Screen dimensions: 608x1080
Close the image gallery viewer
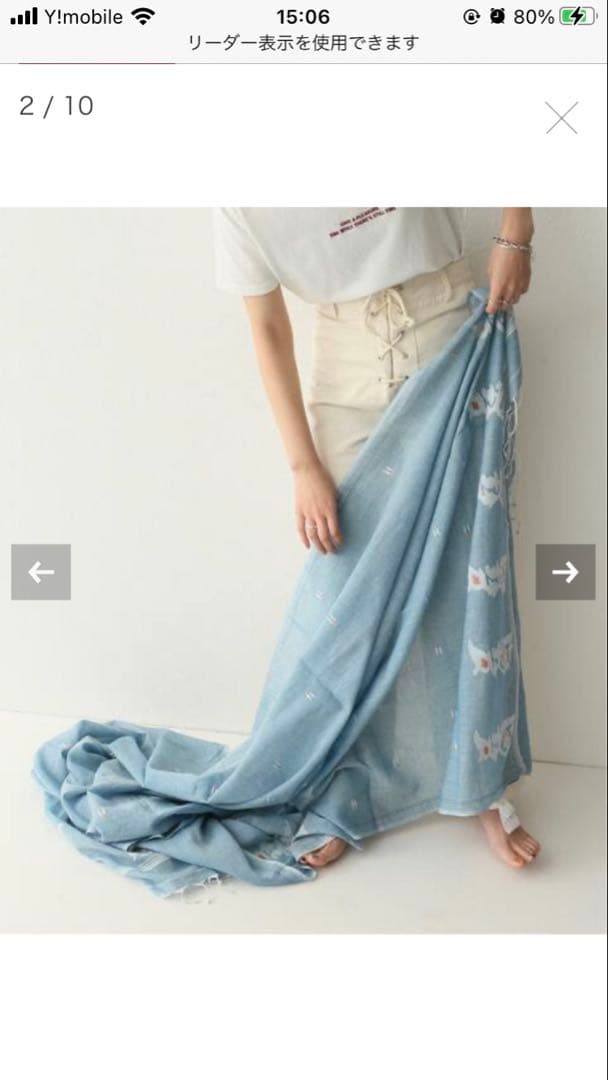(561, 118)
